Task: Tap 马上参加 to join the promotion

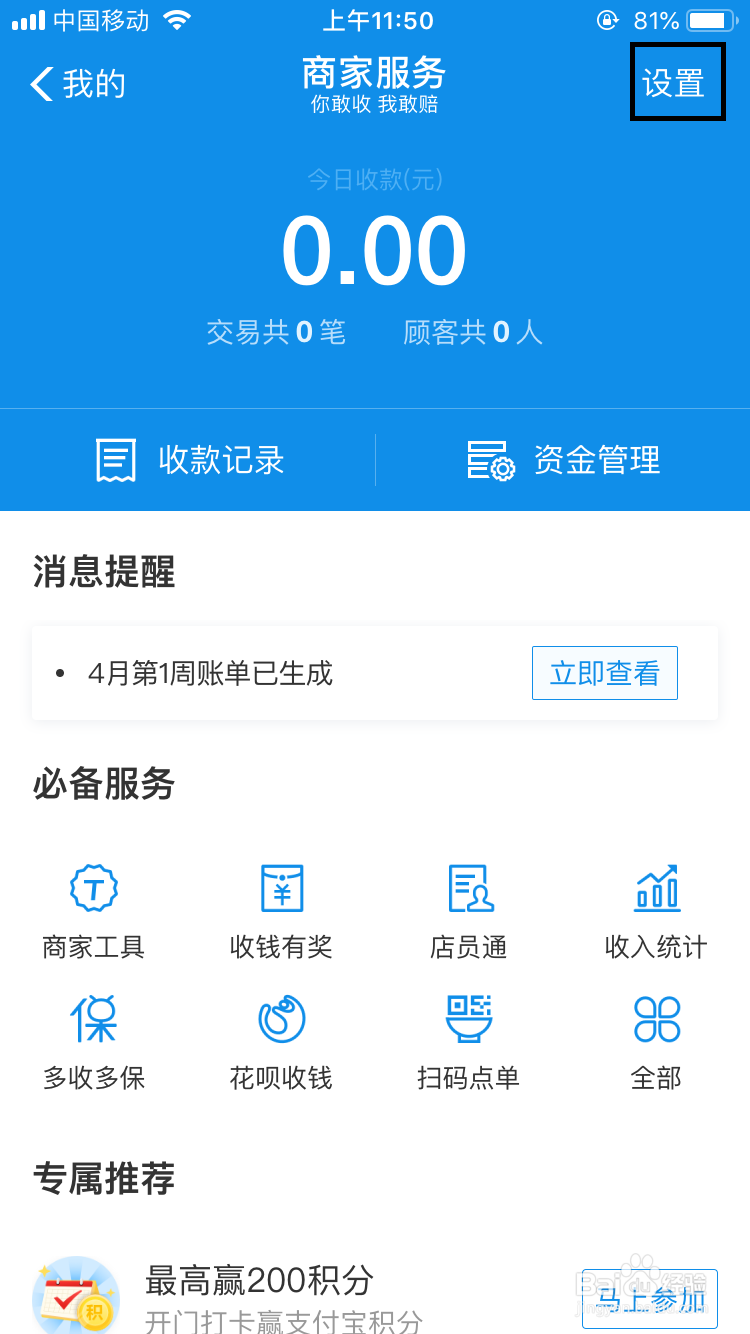Action: tap(650, 1298)
